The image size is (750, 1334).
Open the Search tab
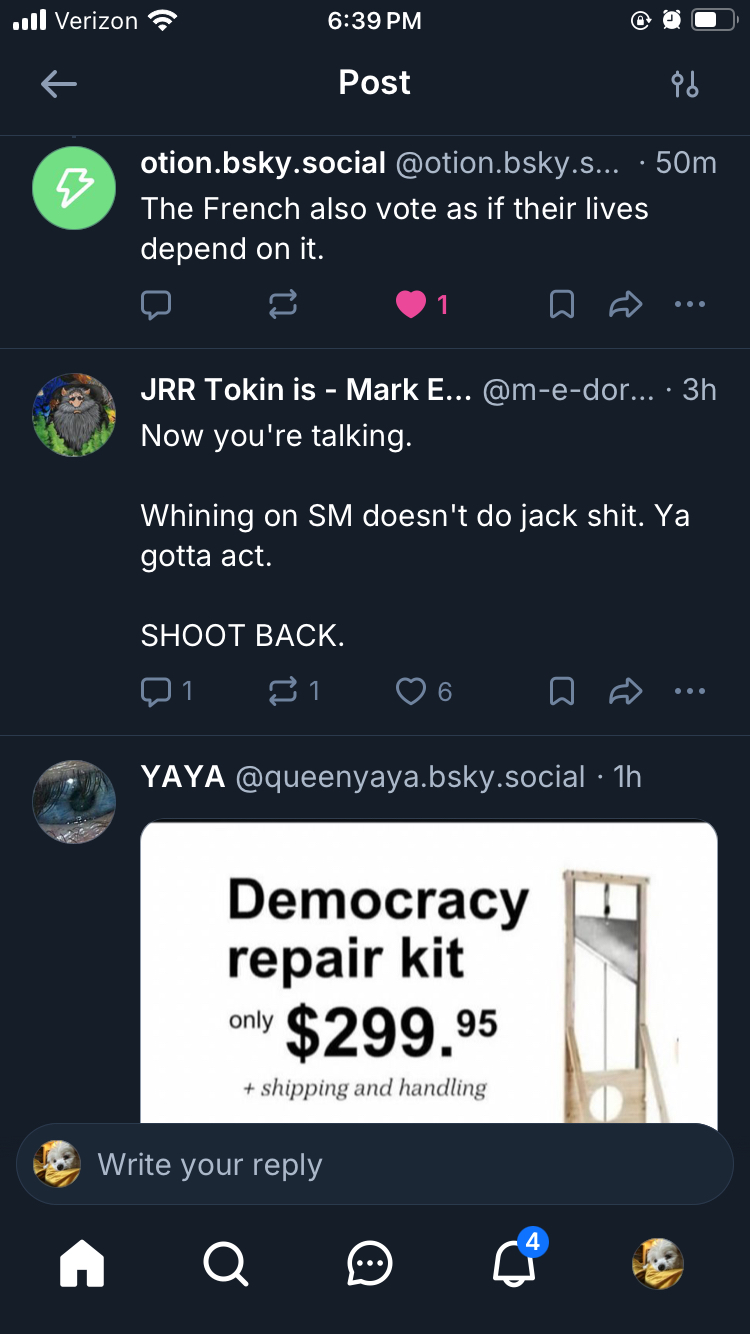tap(225, 1264)
